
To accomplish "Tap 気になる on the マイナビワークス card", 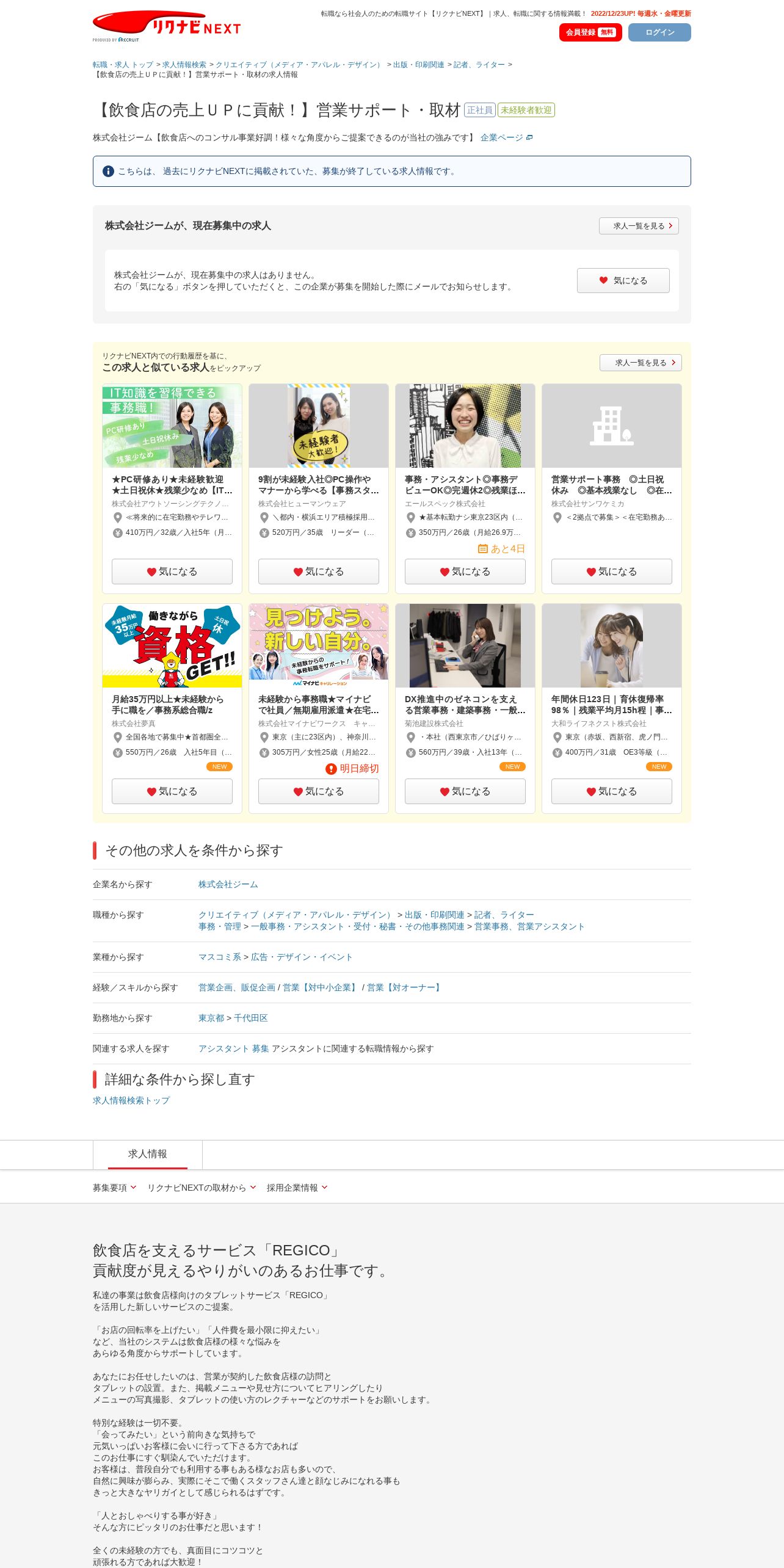I will 319,791.
